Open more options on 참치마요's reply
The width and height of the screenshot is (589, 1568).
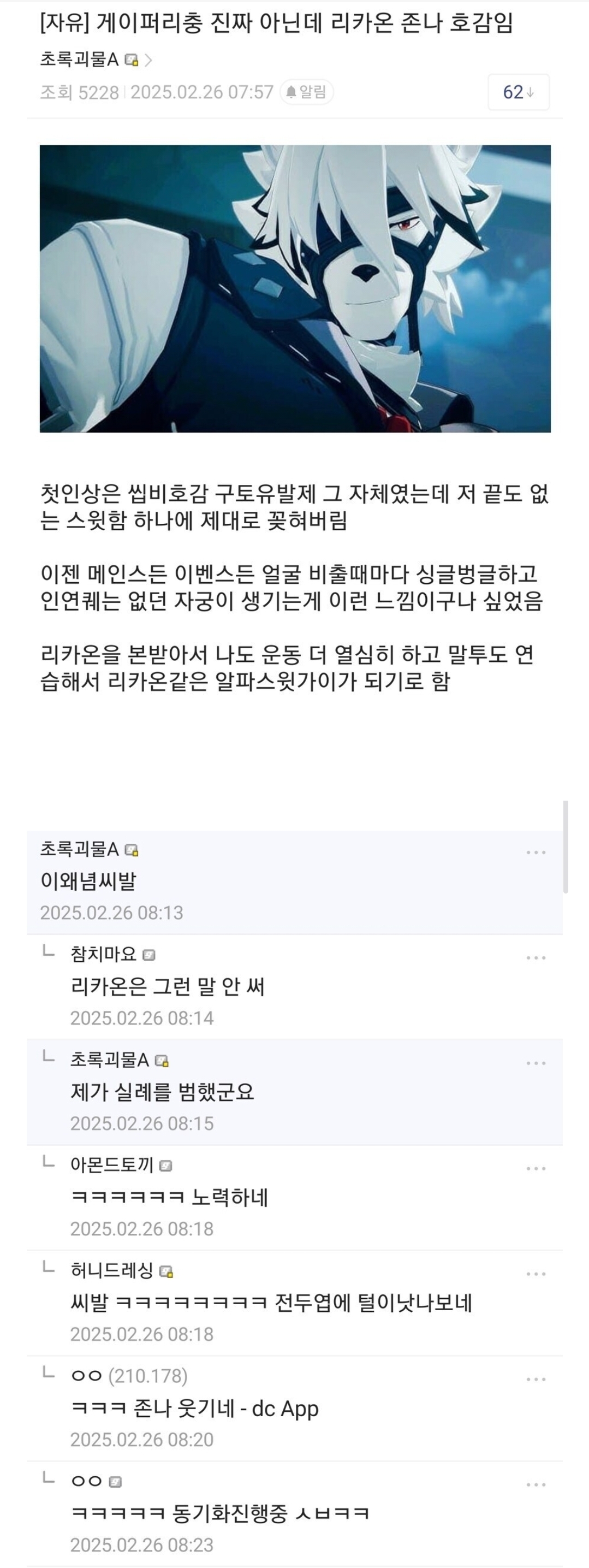coord(536,958)
